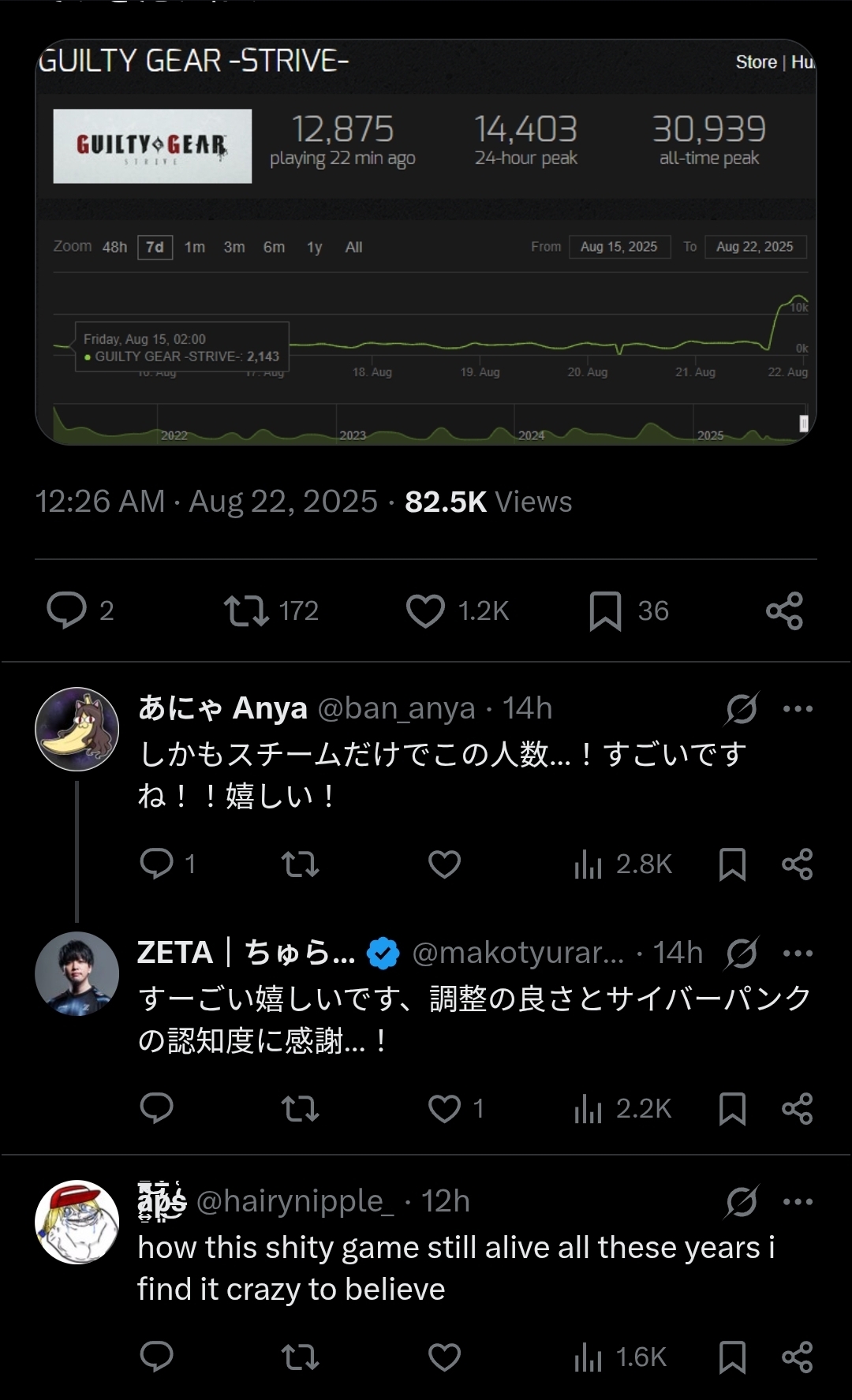Like the @hairynipple_ reply
Screen dimensions: 852x1400
pos(444,1357)
